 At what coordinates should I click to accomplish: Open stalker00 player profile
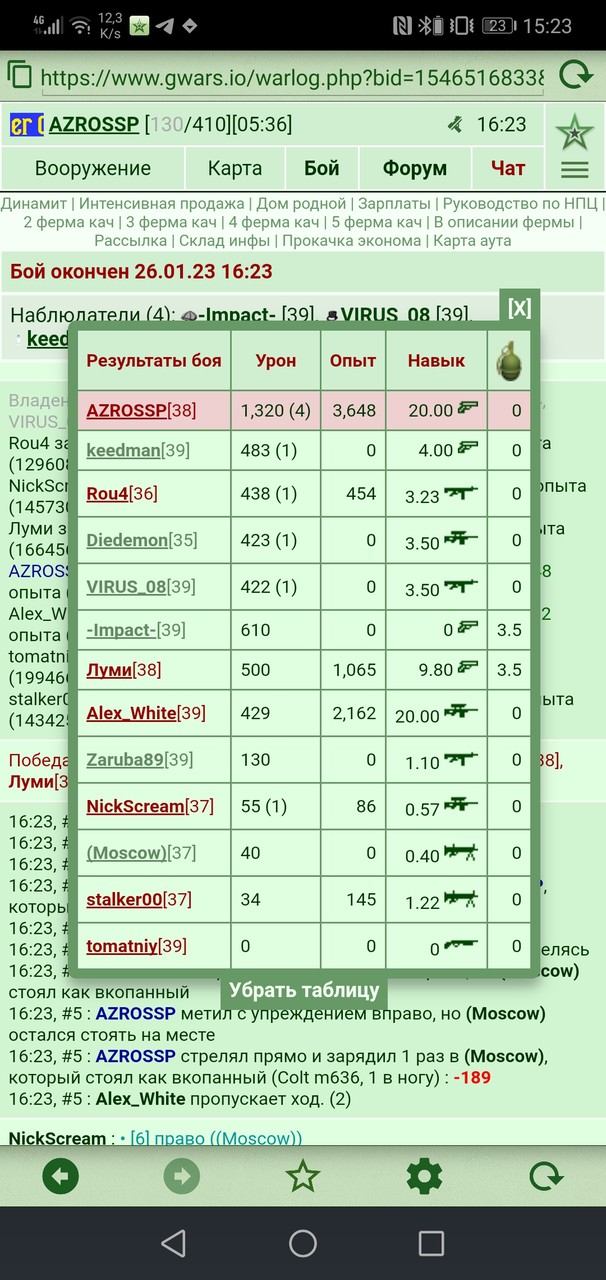tap(124, 899)
